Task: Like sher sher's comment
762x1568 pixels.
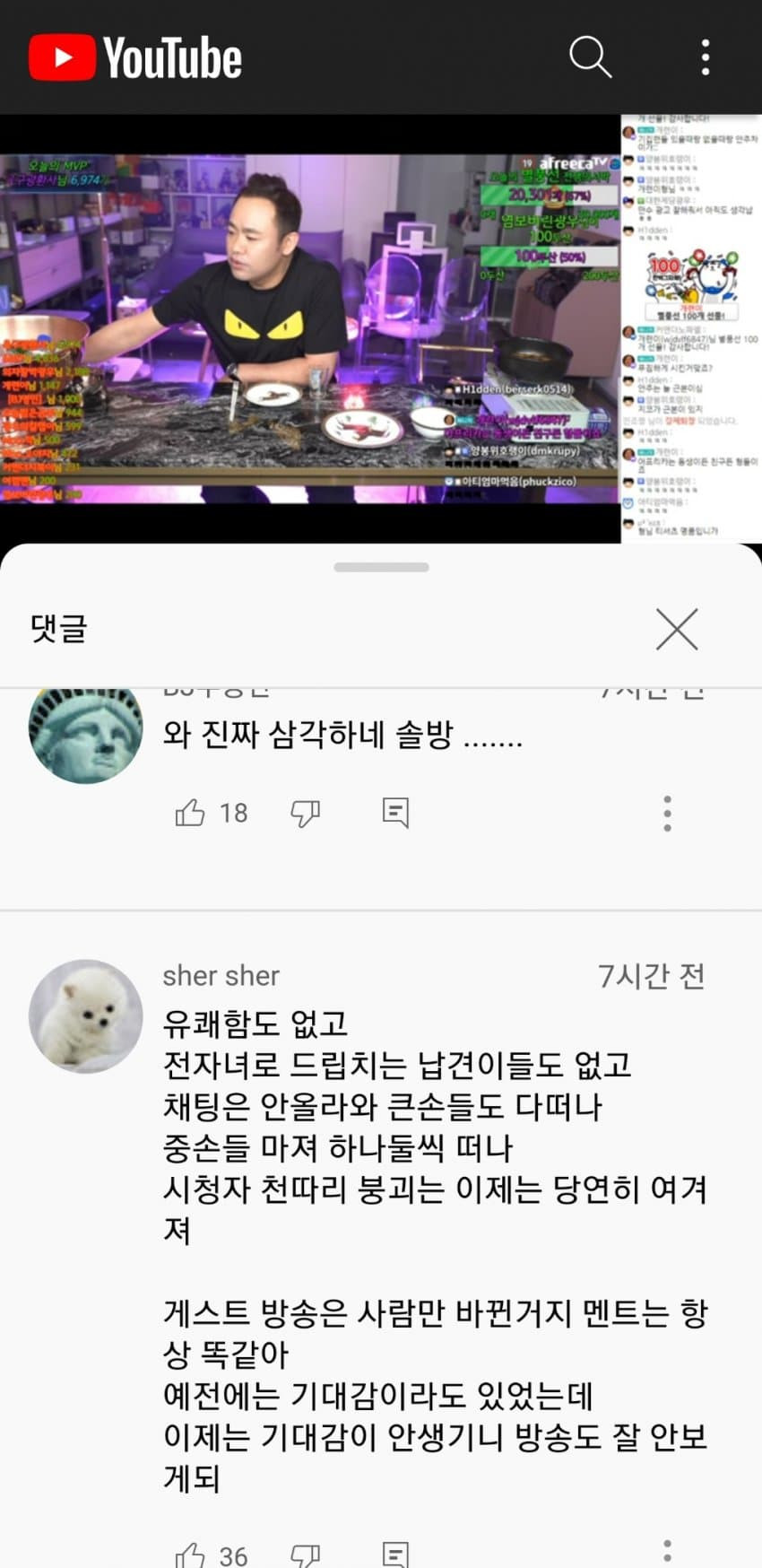Action: coord(190,1555)
